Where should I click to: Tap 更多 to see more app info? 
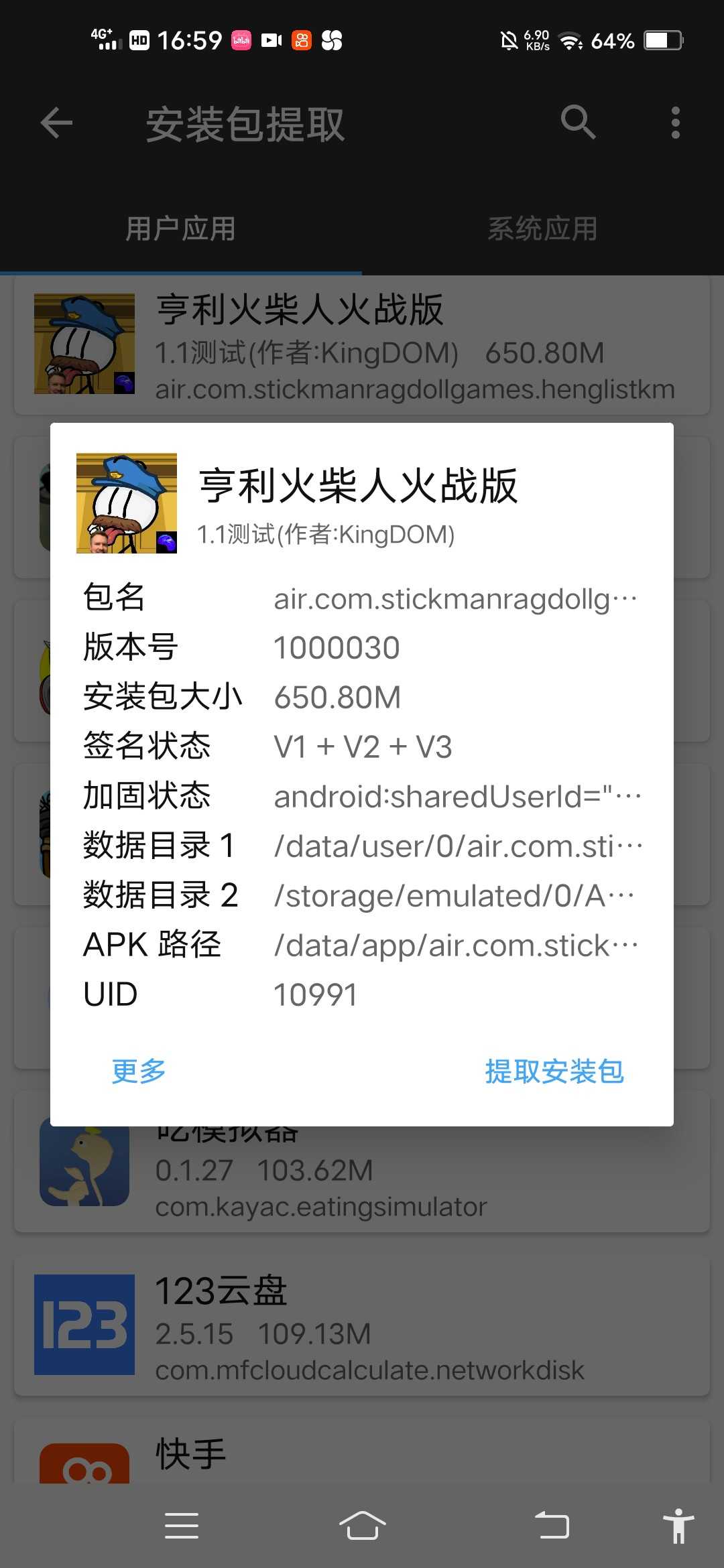click(x=139, y=1071)
